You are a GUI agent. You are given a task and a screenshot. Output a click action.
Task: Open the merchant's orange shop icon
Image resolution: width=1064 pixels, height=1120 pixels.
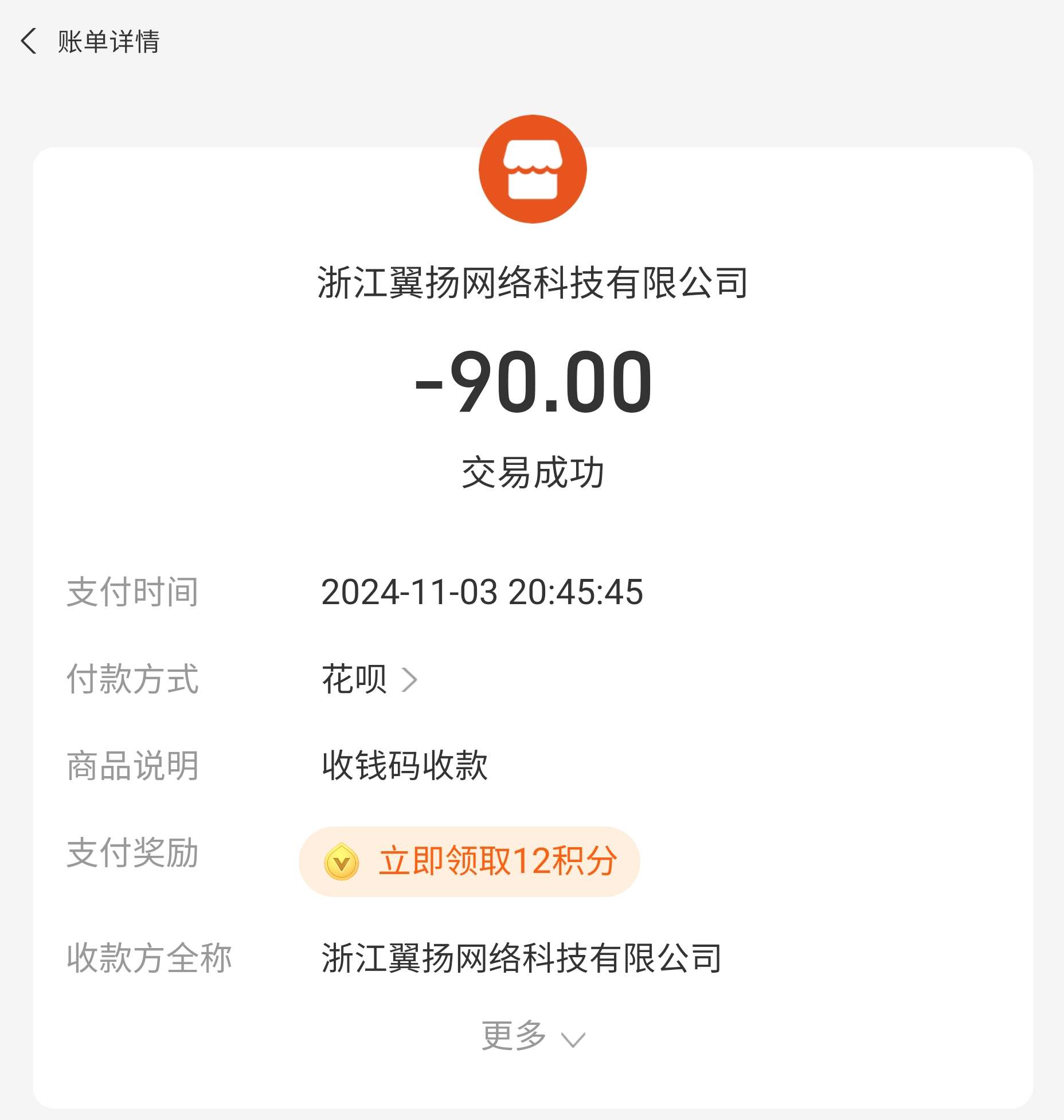[533, 169]
